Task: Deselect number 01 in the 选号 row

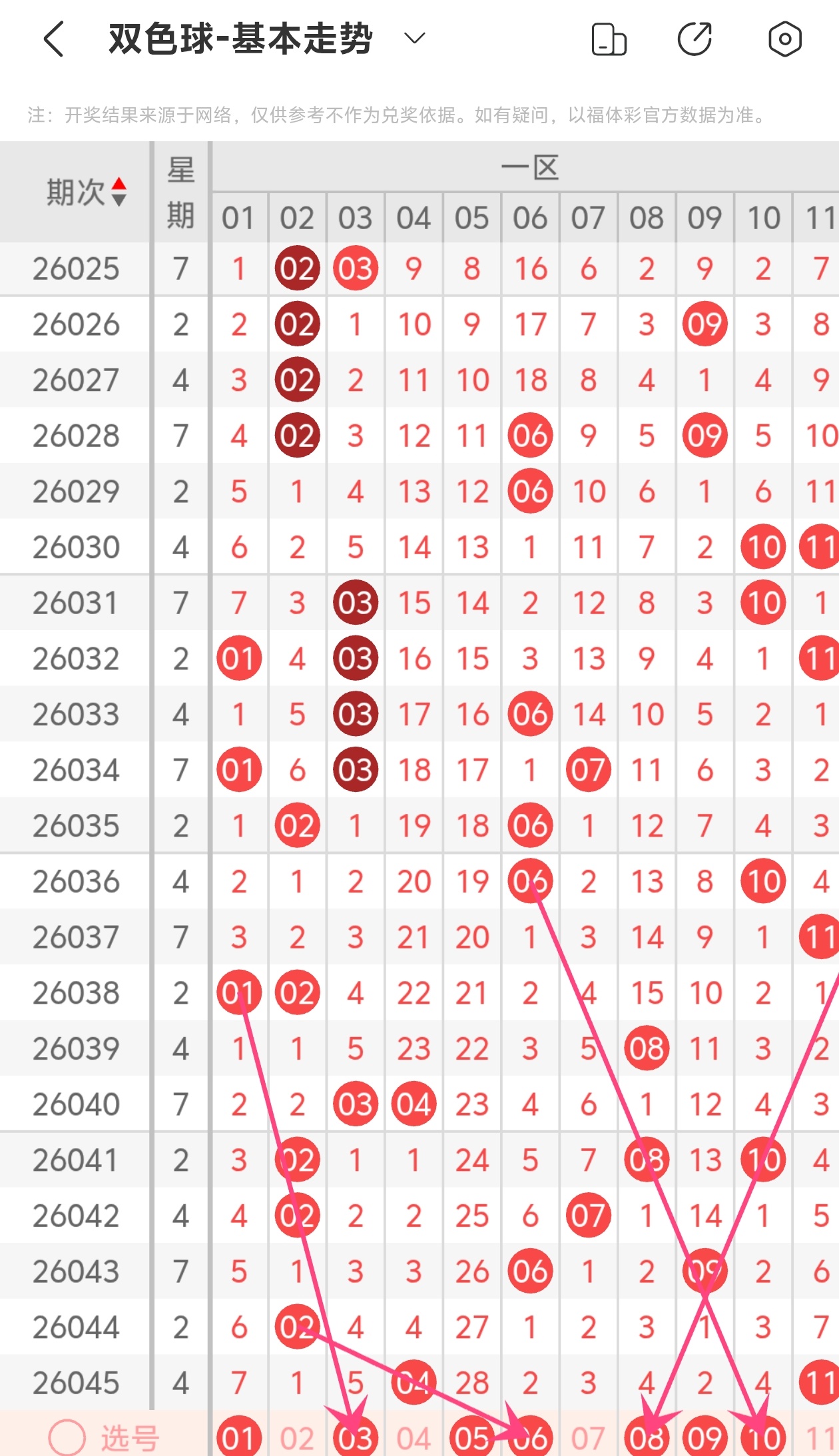Action: tap(239, 1439)
